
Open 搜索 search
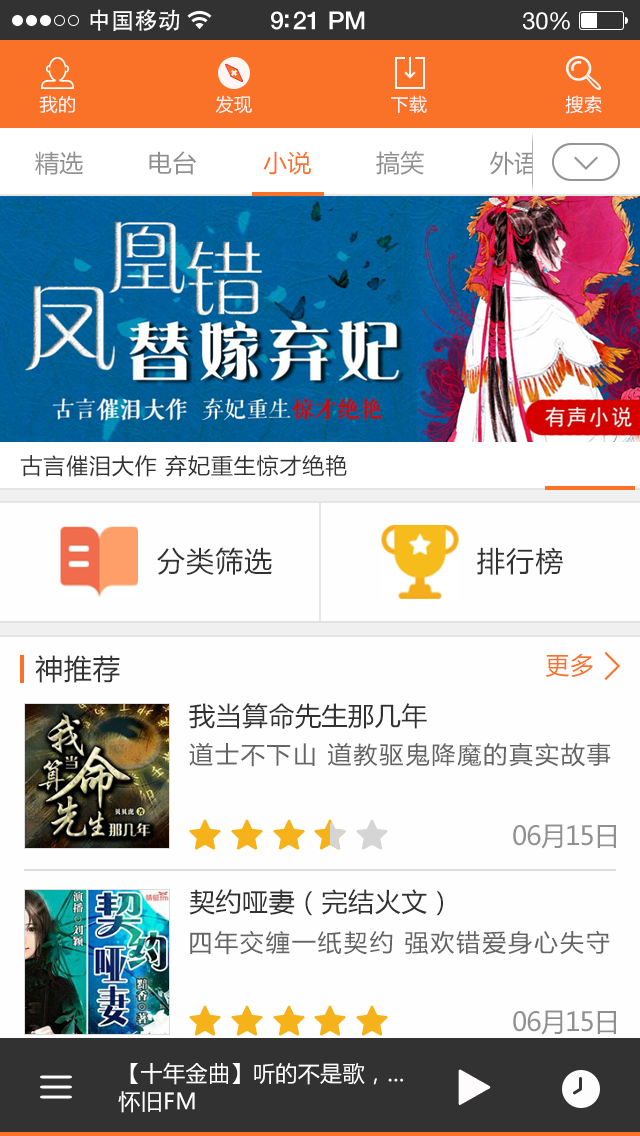583,85
